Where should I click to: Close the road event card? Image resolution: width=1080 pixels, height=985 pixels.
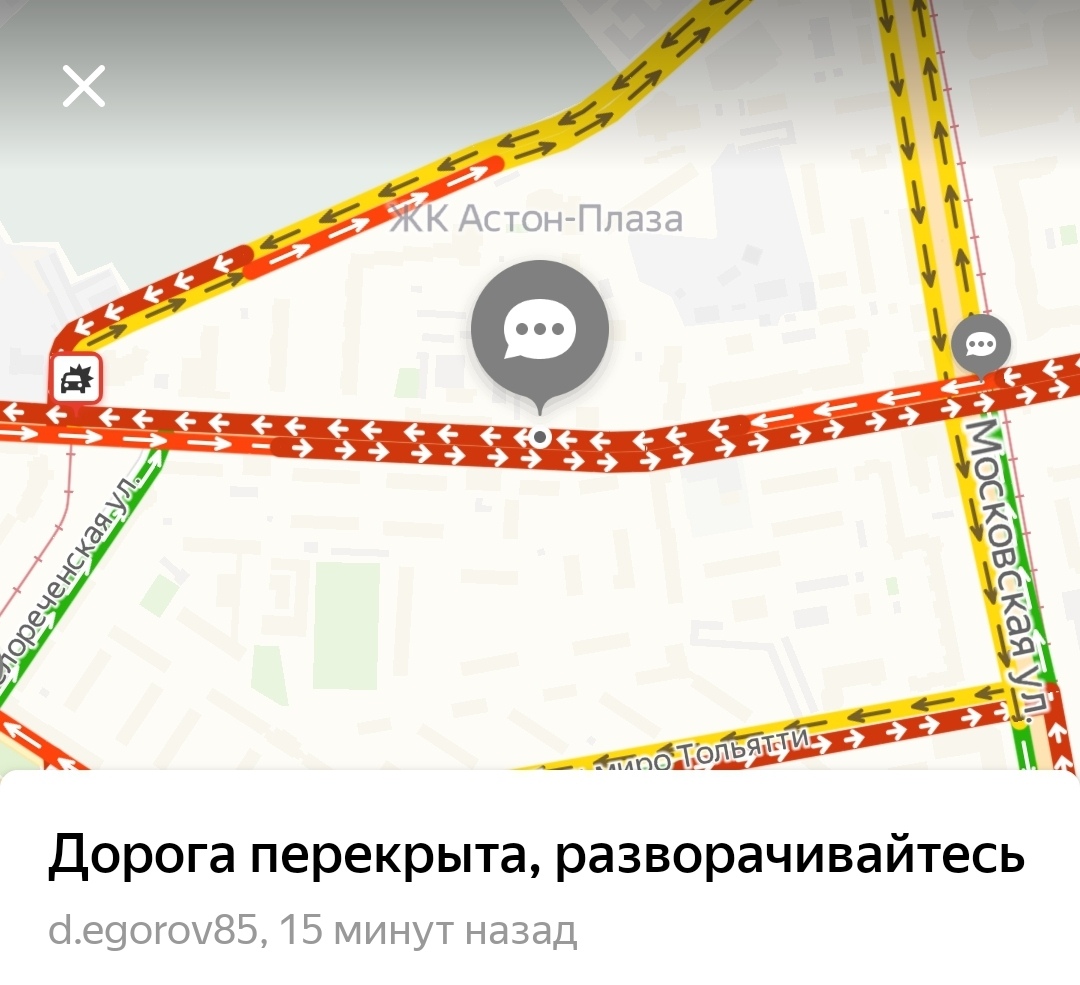tap(84, 86)
